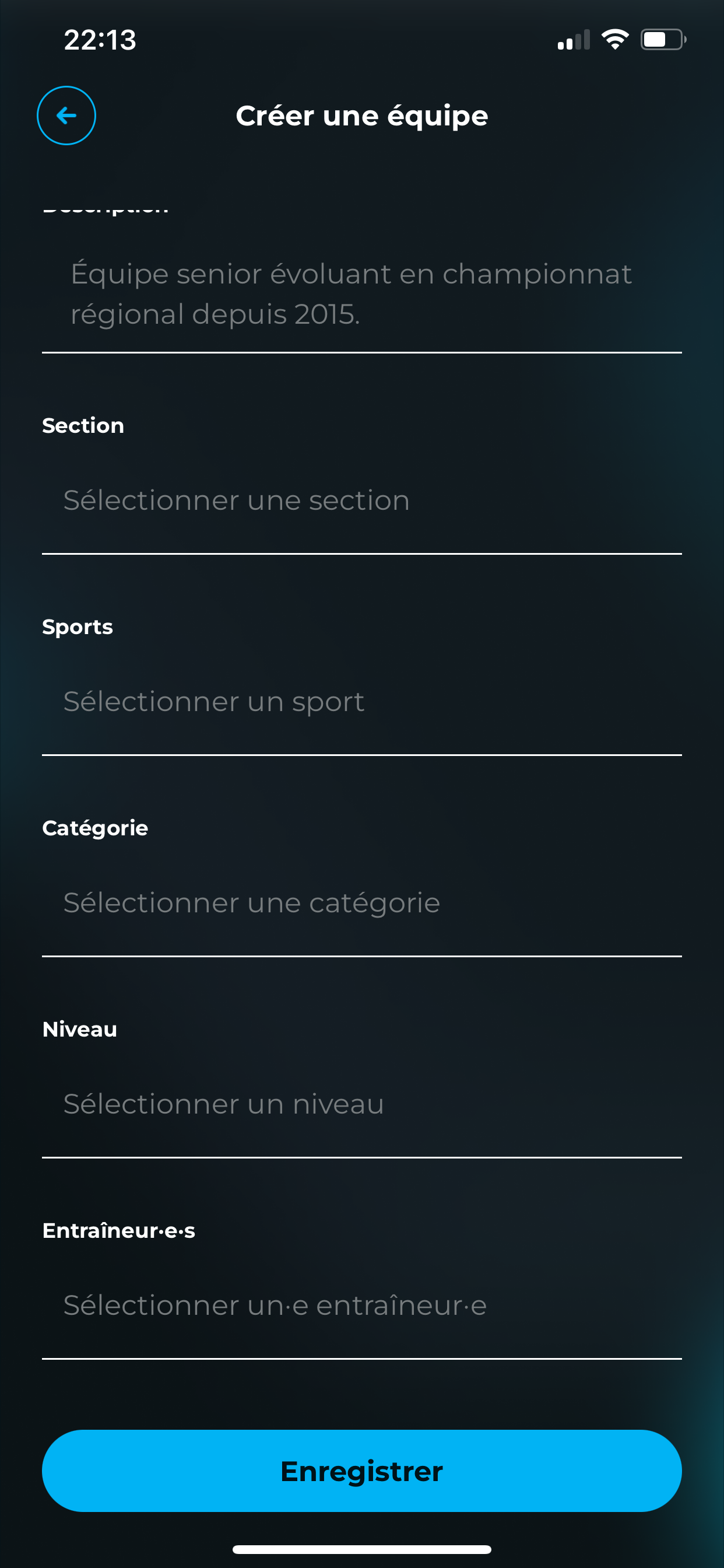Tap the clock in the status bar

tap(100, 40)
